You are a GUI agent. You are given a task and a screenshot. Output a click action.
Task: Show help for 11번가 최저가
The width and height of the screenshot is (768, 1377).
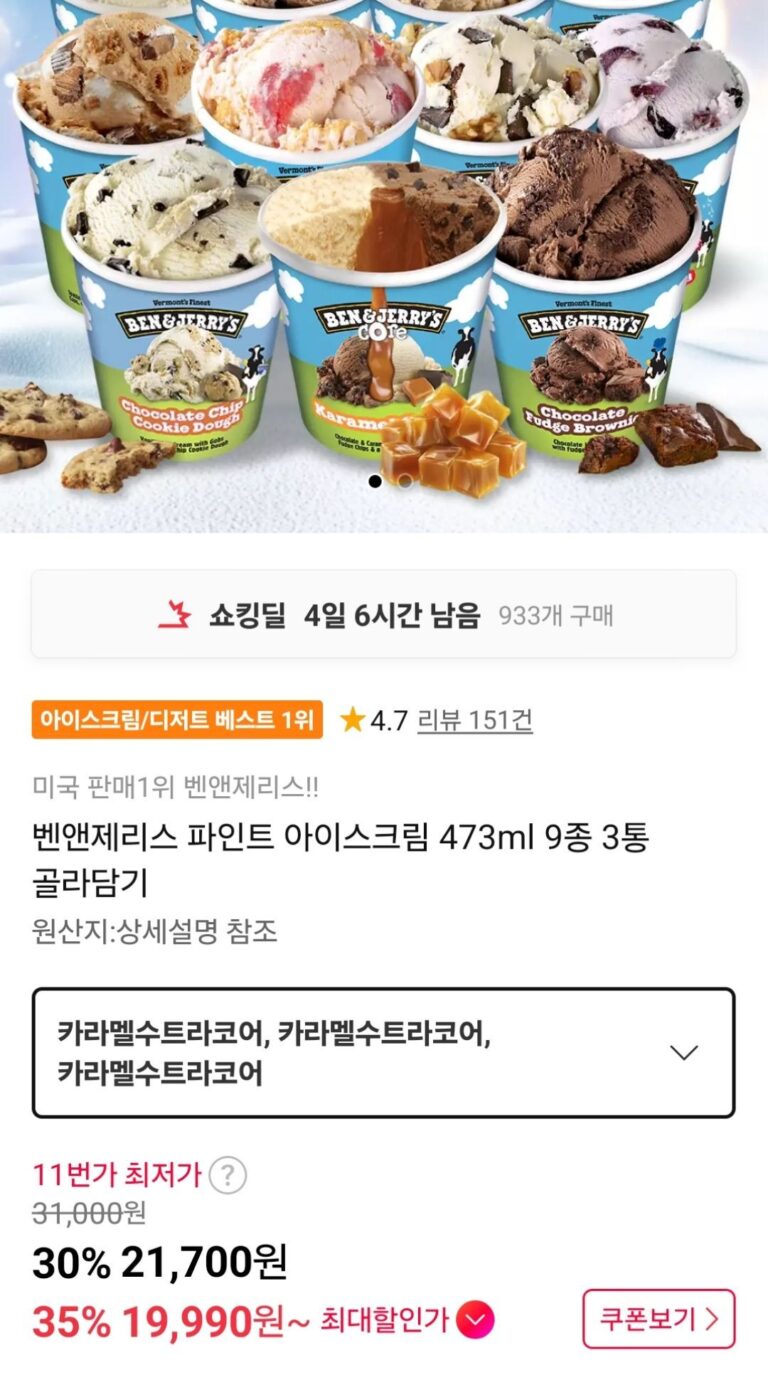(228, 1174)
